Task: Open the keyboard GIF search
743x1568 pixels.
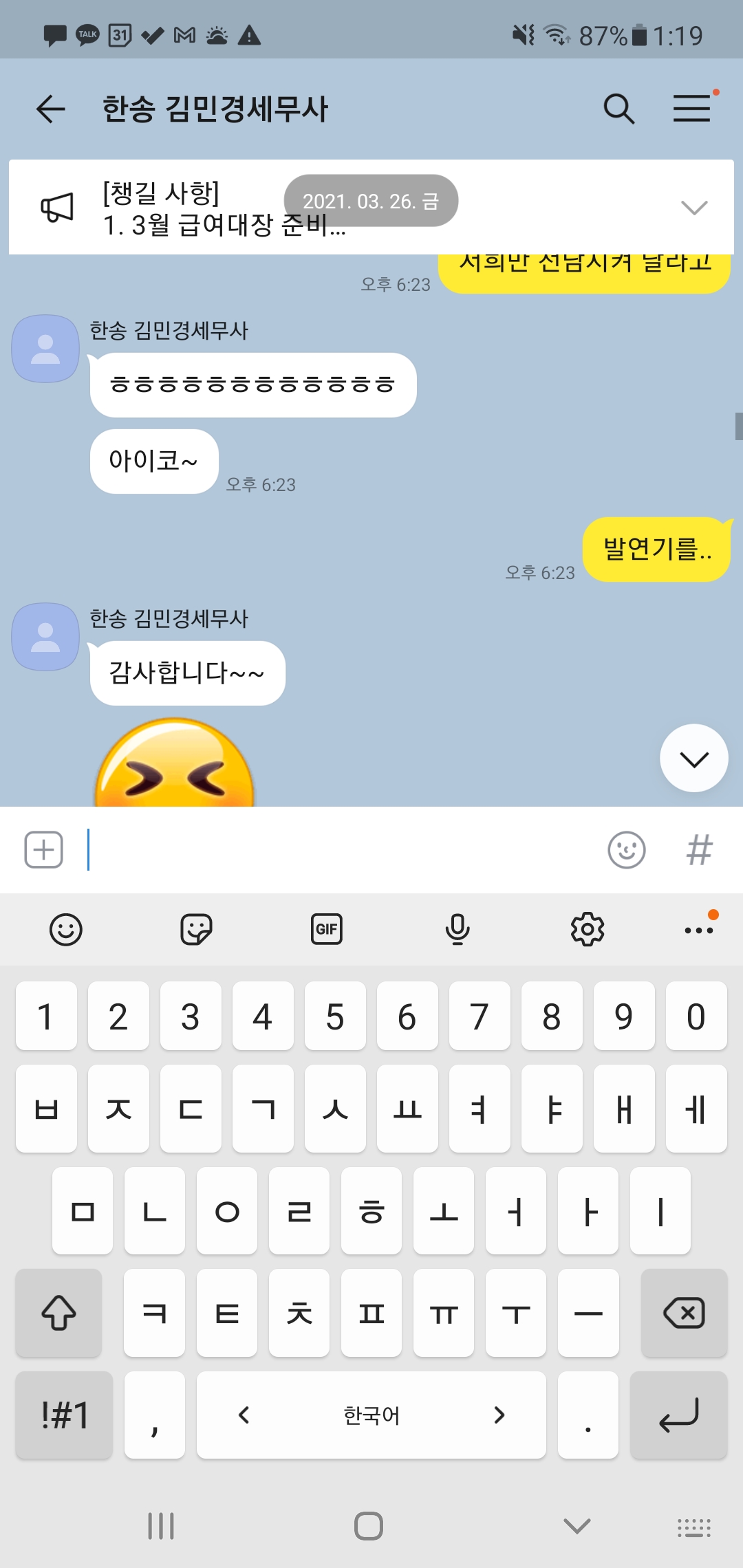Action: tap(327, 930)
